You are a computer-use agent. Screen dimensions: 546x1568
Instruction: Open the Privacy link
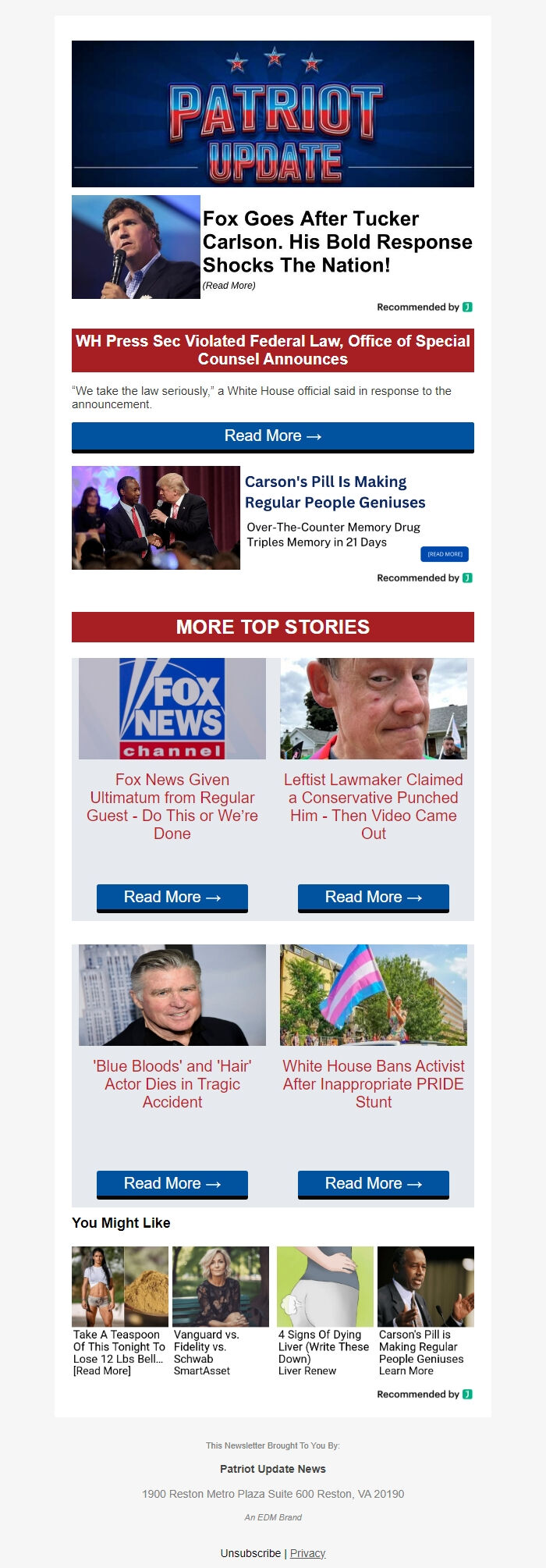(307, 1553)
